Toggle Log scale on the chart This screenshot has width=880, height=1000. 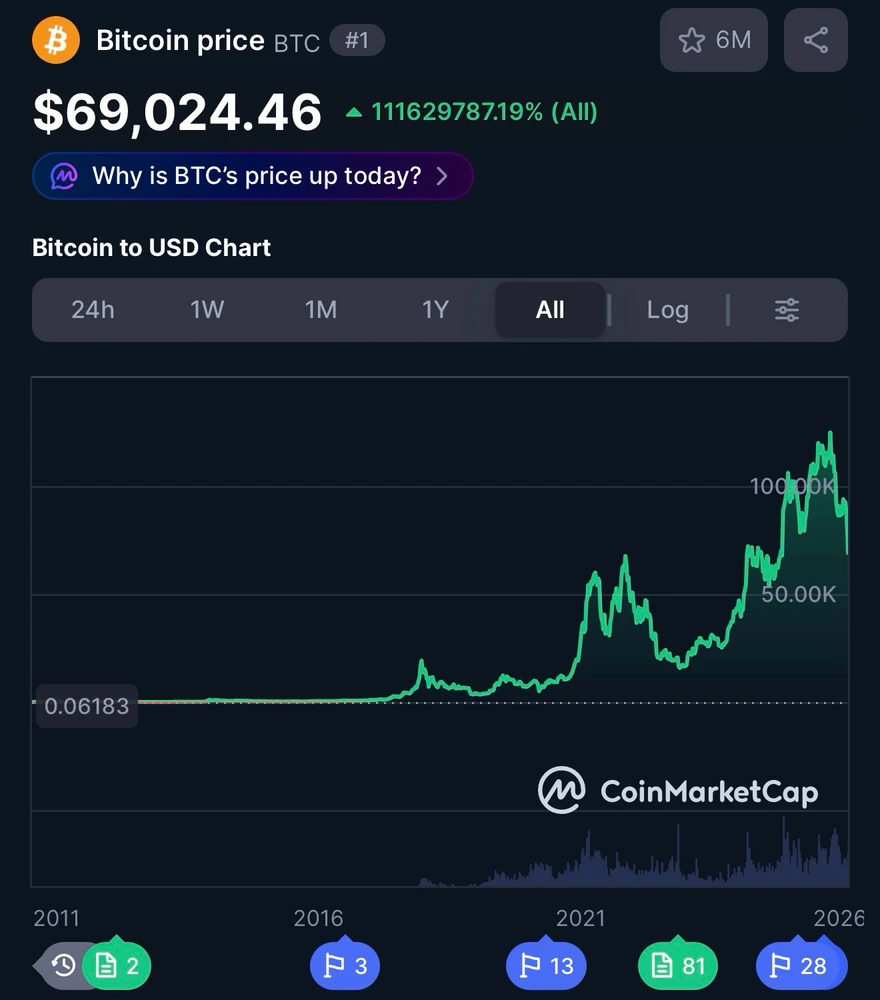pyautogui.click(x=667, y=310)
